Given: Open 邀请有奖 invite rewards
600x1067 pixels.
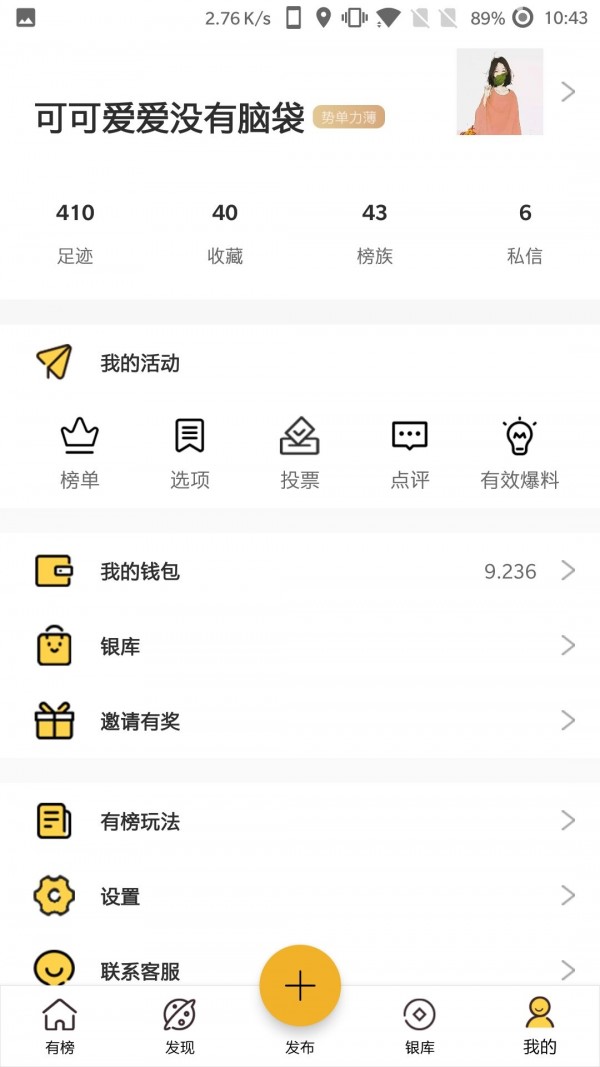Looking at the screenshot, I should coord(300,721).
